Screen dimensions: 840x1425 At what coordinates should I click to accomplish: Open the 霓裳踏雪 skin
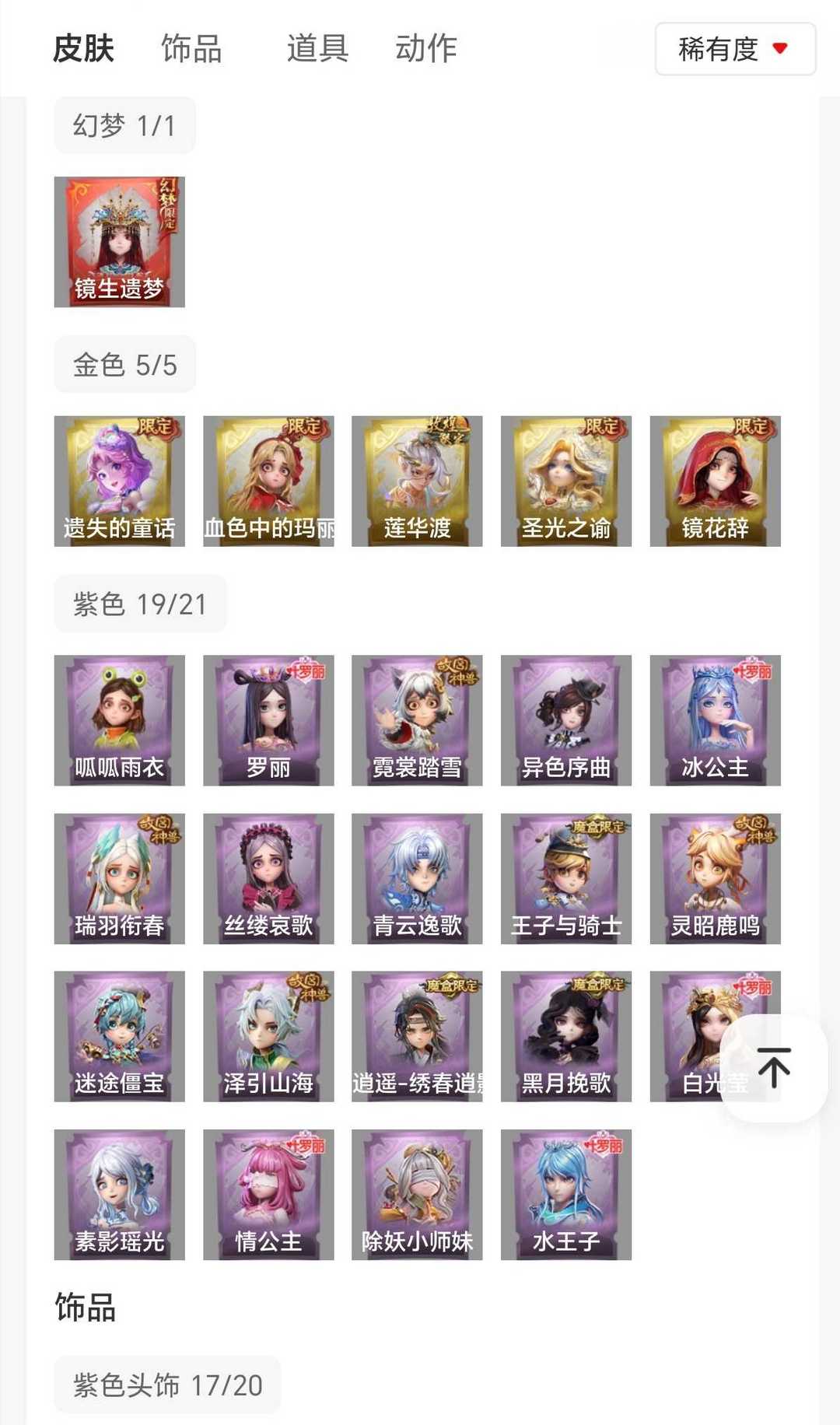tap(417, 720)
